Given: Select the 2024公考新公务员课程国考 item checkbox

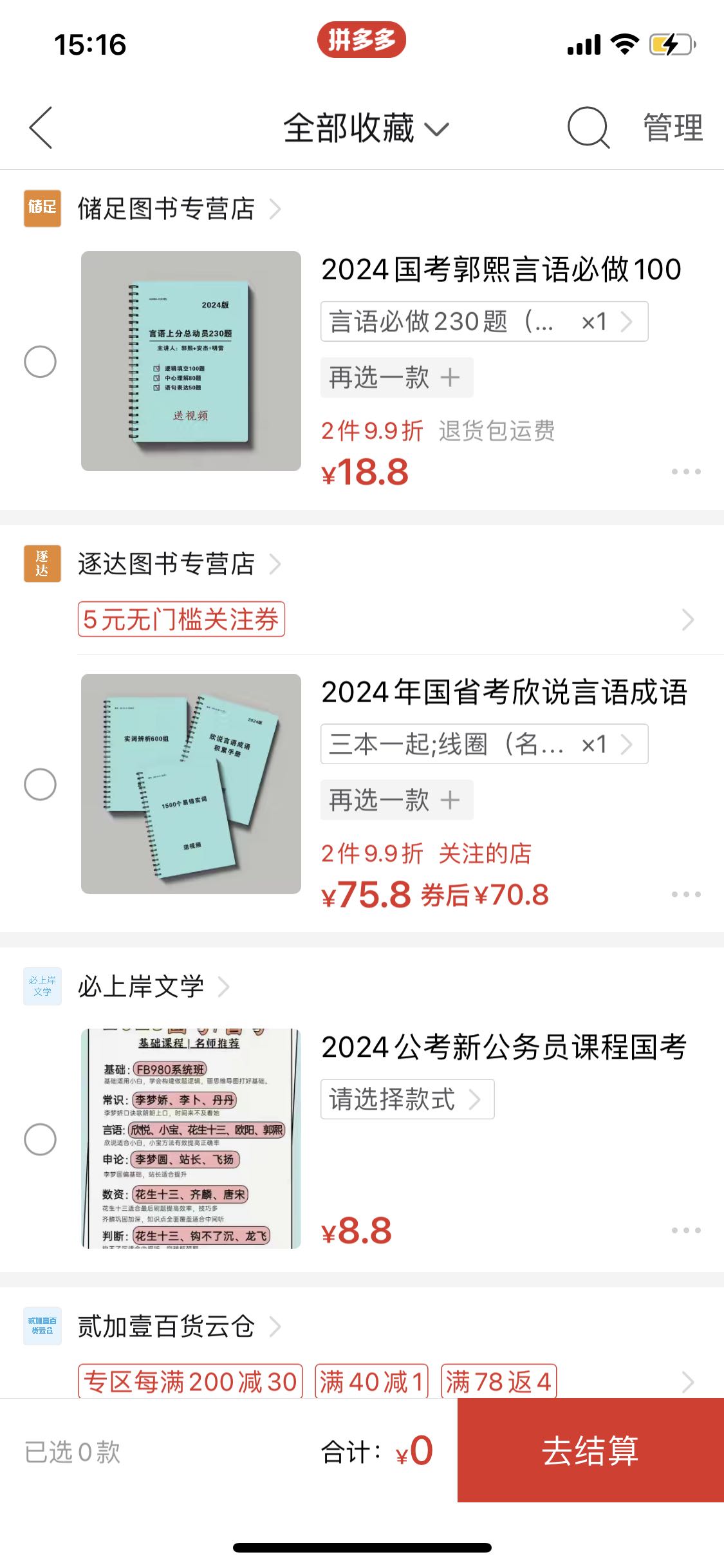Looking at the screenshot, I should coord(40,1139).
